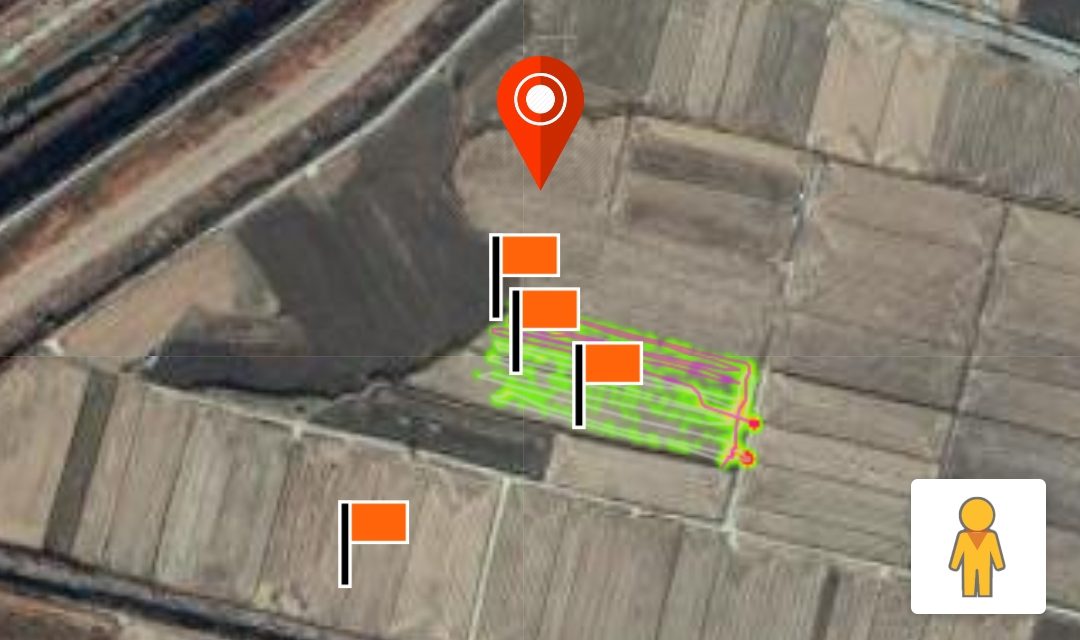Open Street View with the pegman button

977,546
